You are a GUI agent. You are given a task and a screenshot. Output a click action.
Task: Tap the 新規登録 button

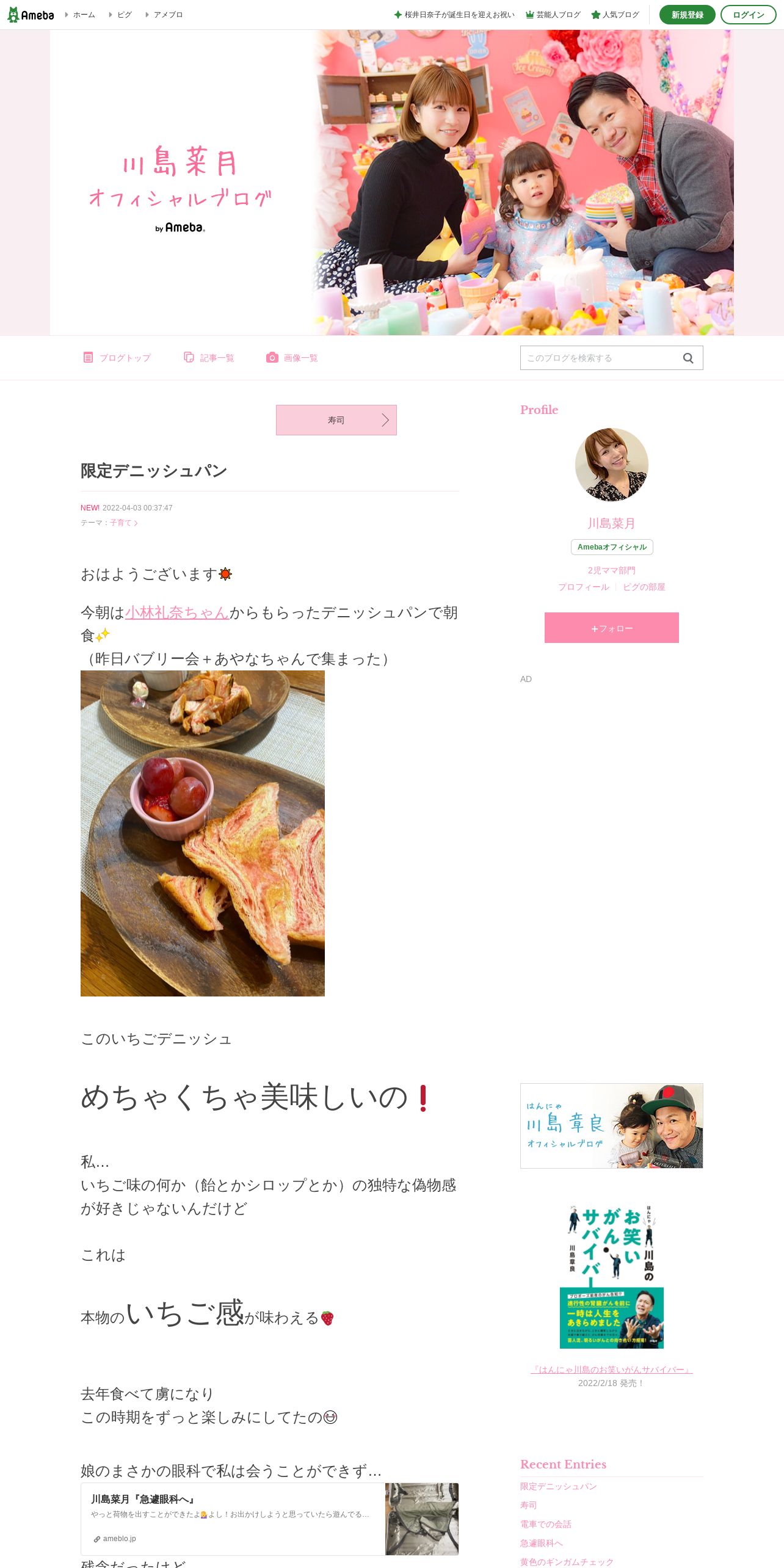click(687, 15)
